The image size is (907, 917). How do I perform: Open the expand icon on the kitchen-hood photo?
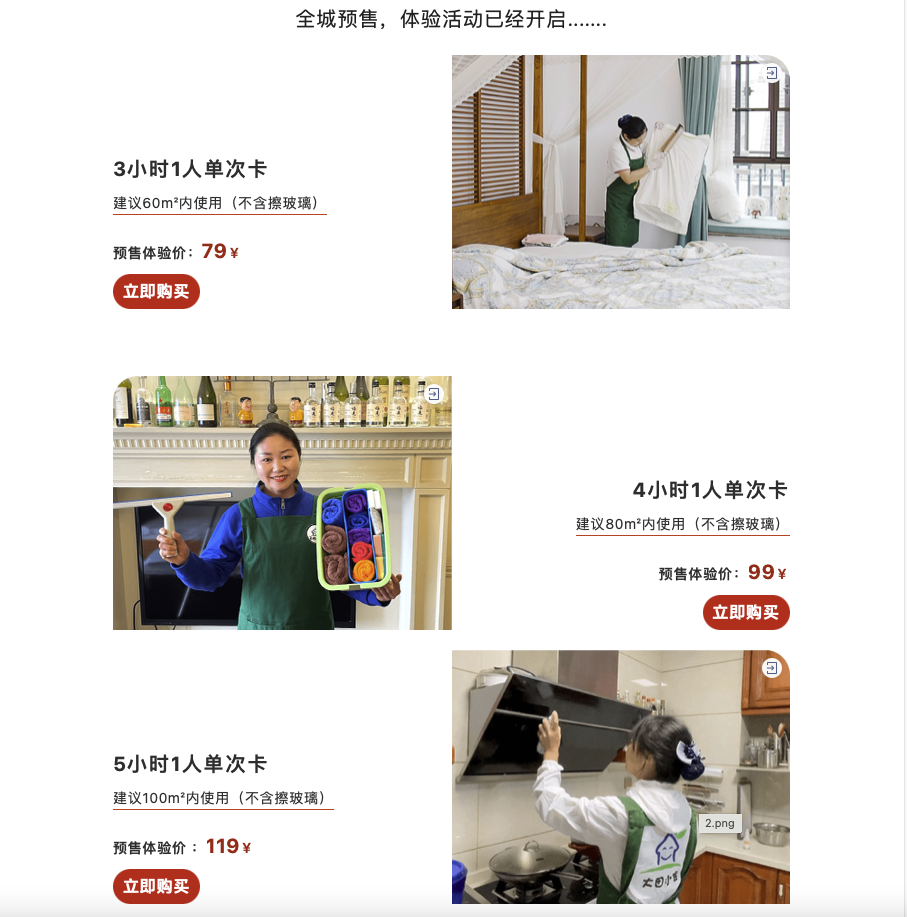(x=771, y=668)
